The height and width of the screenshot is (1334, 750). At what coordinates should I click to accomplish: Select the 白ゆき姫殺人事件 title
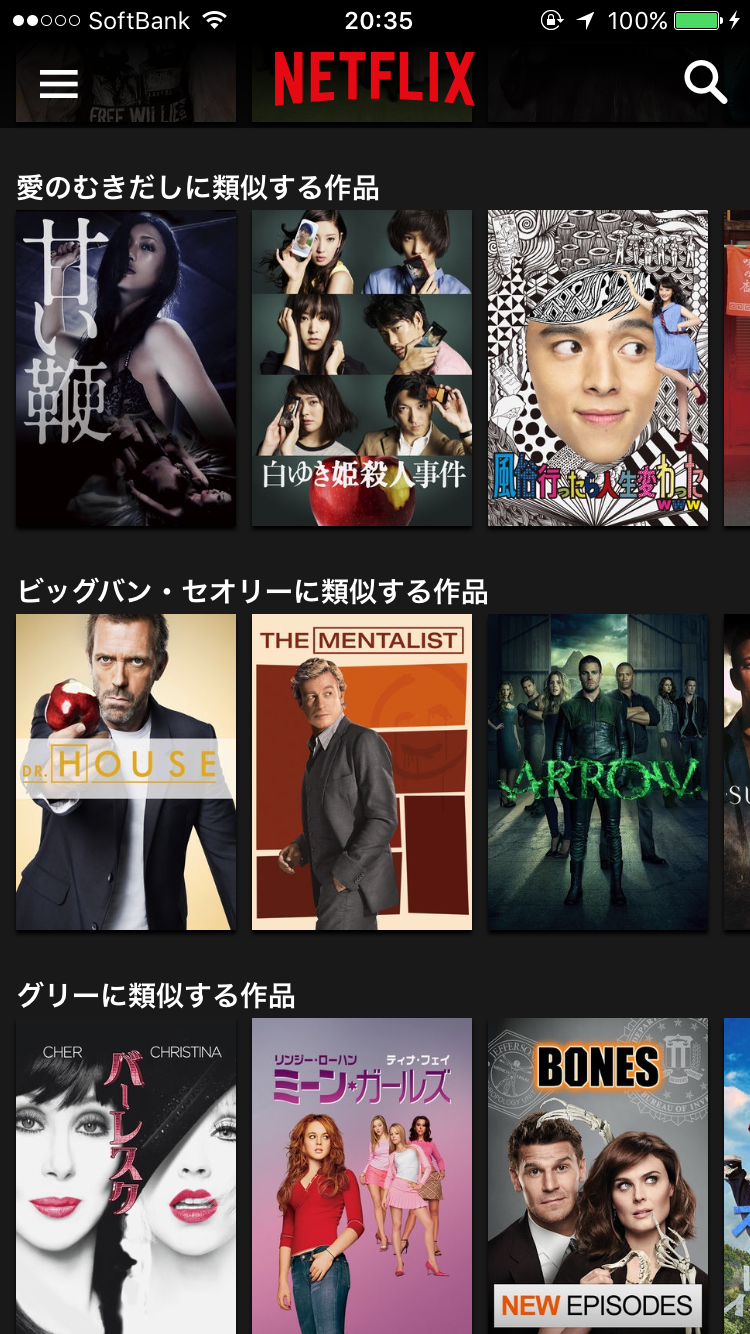pos(361,368)
